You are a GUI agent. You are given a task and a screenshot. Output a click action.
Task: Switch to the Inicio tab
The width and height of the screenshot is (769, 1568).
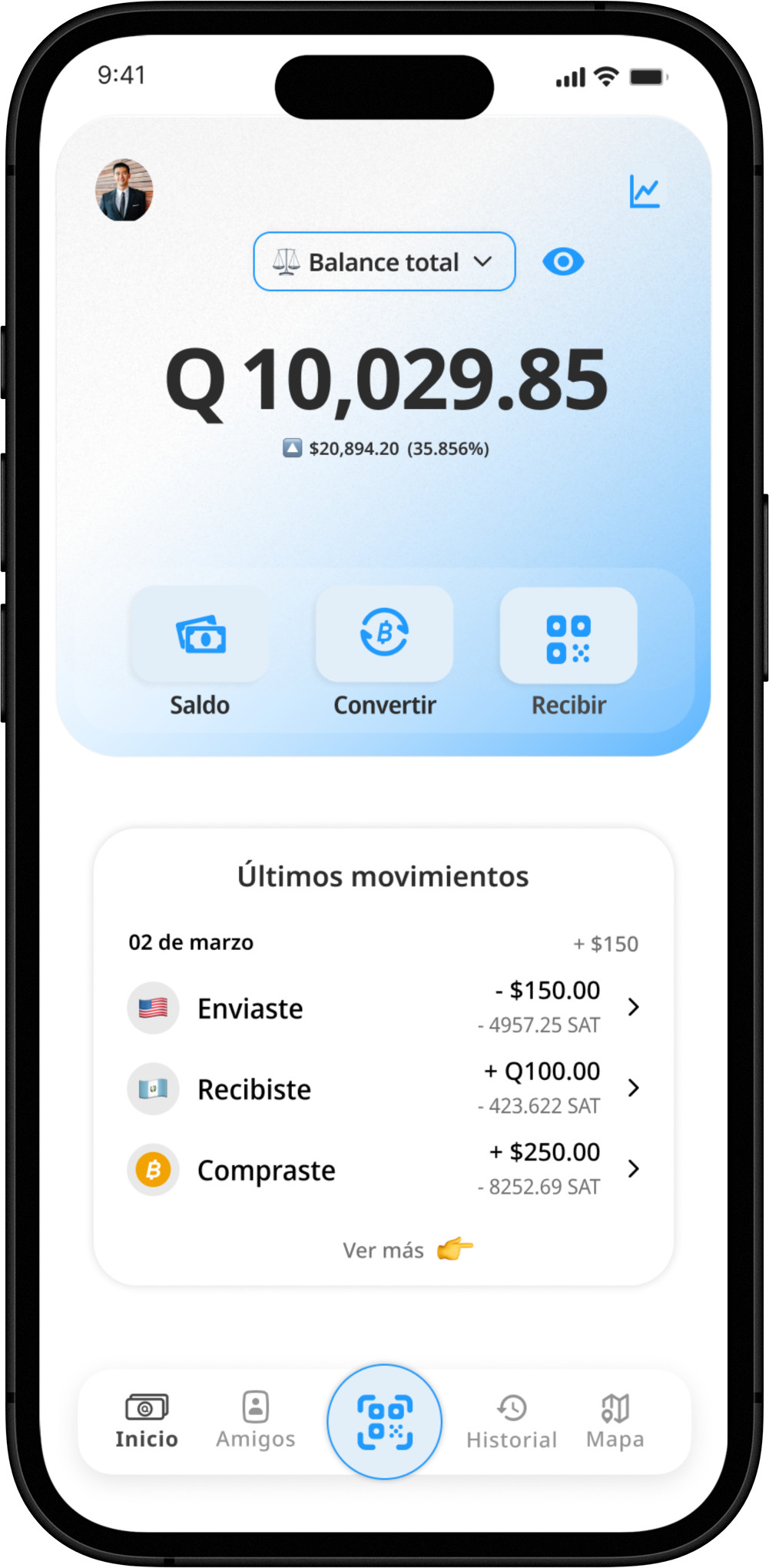pos(147,1421)
